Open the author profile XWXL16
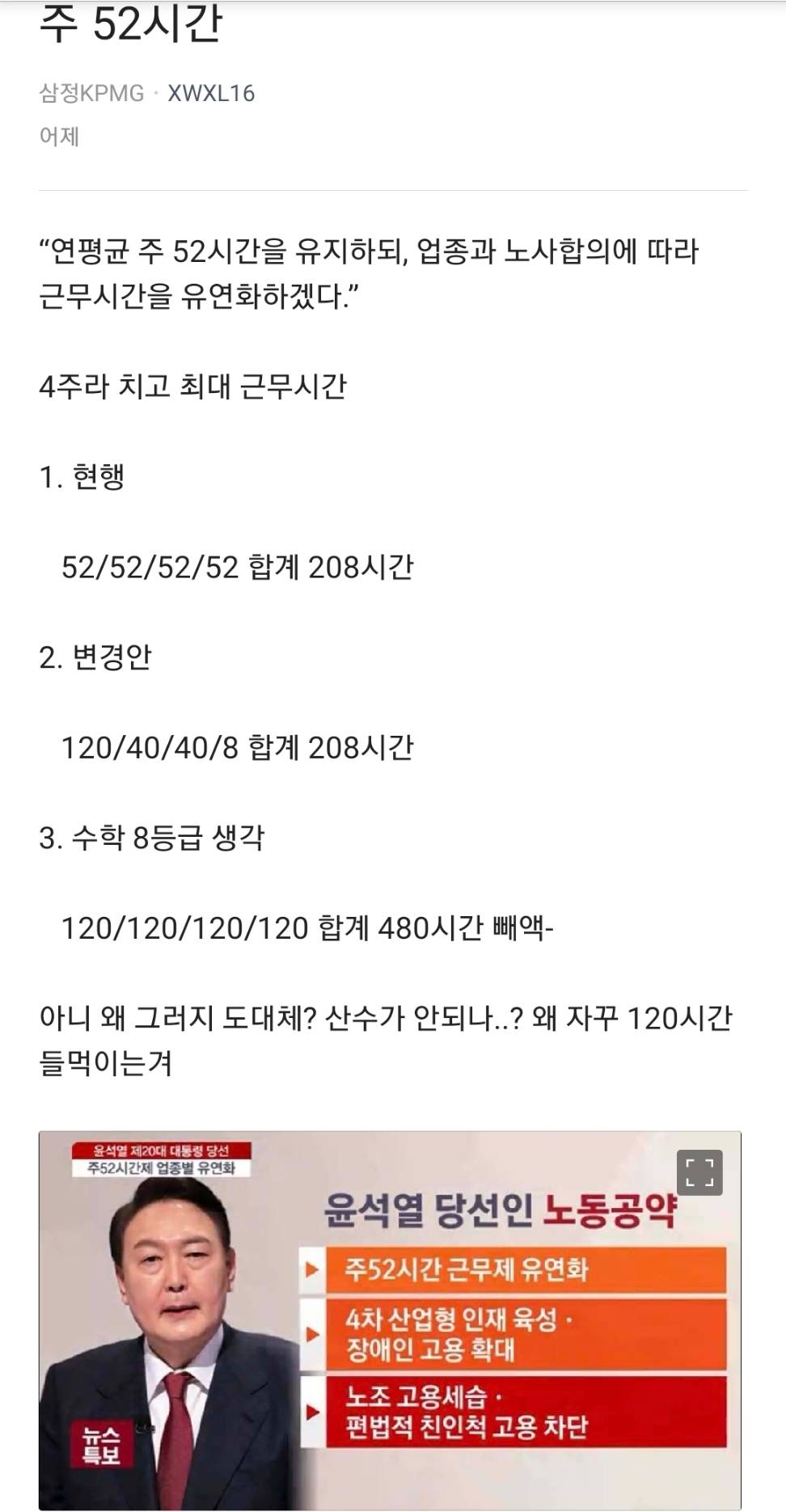Viewport: 786px width, 1512px height. pyautogui.click(x=211, y=93)
